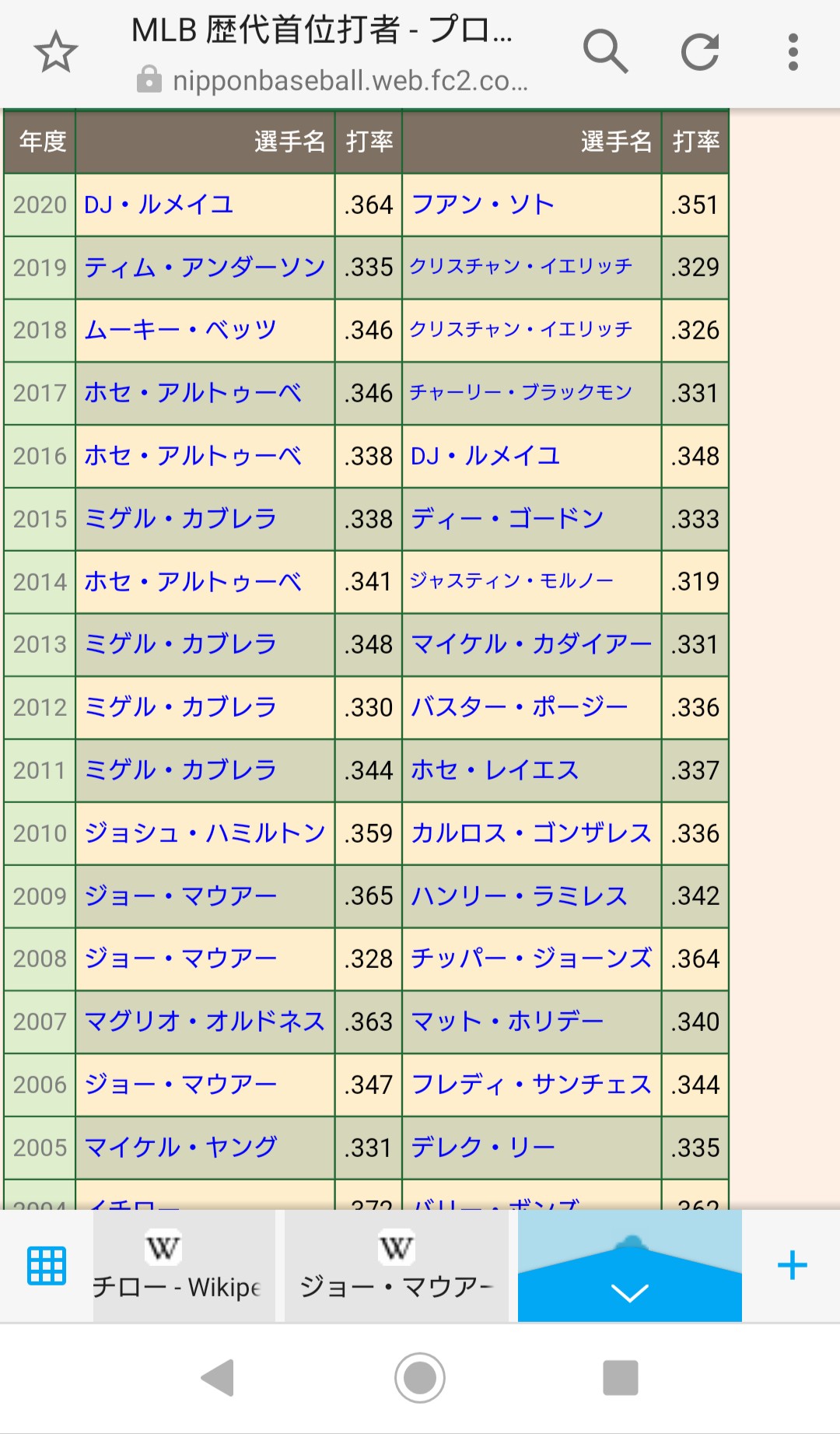The width and height of the screenshot is (840, 1434).
Task: Open the tab grid overview
Action: (x=47, y=1266)
